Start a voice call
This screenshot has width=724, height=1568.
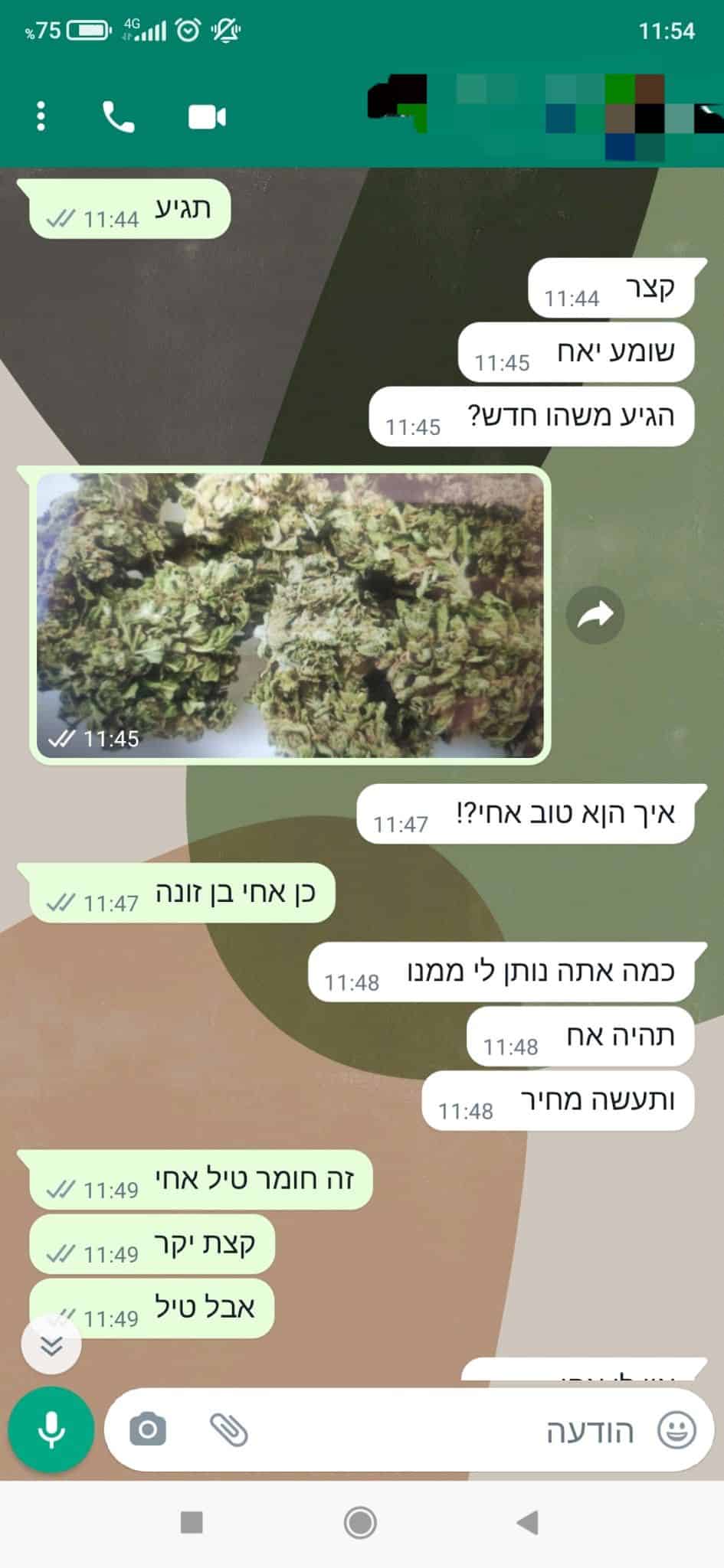click(118, 116)
